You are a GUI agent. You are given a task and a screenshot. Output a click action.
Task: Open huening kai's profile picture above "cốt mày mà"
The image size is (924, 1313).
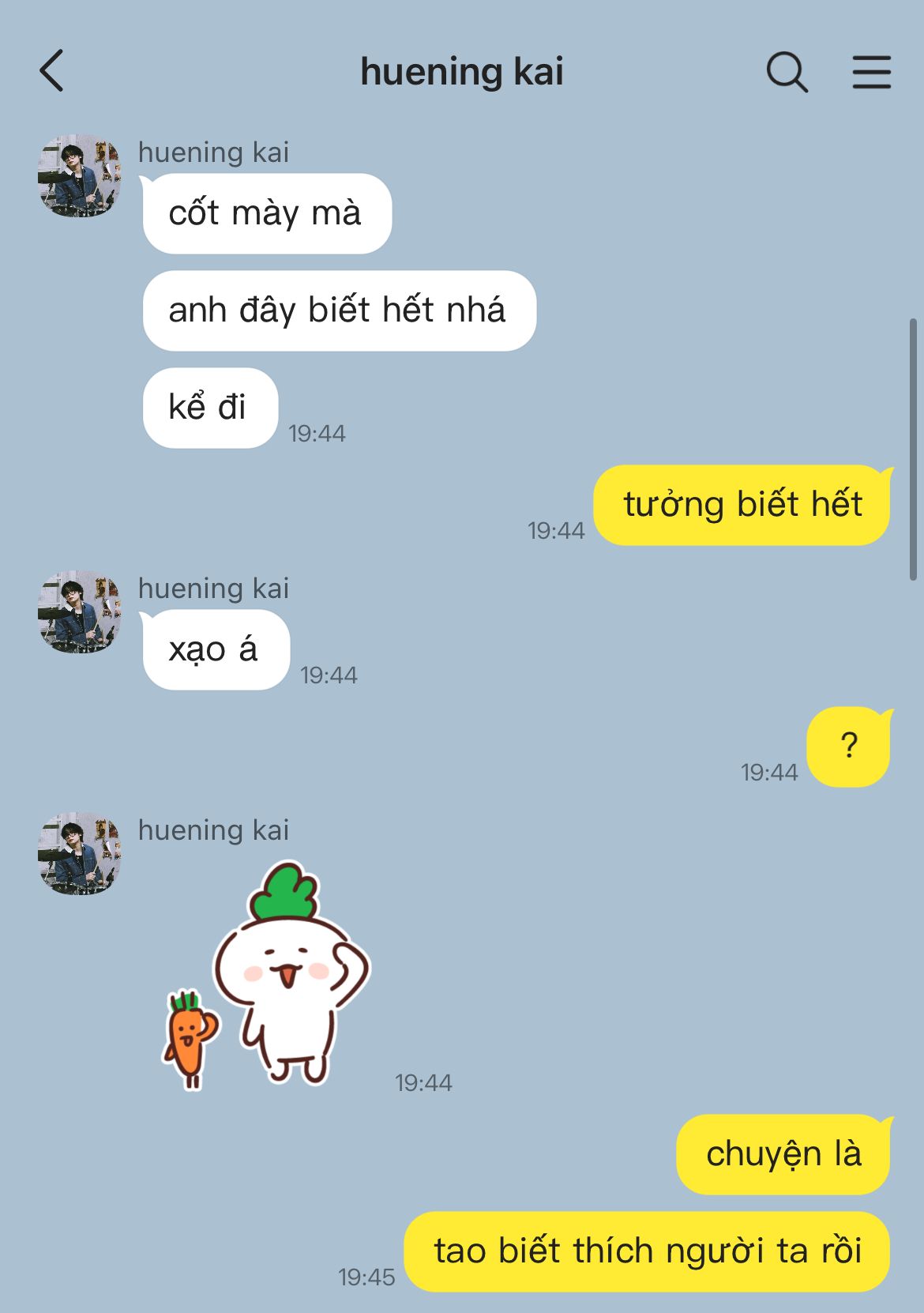coord(79,175)
